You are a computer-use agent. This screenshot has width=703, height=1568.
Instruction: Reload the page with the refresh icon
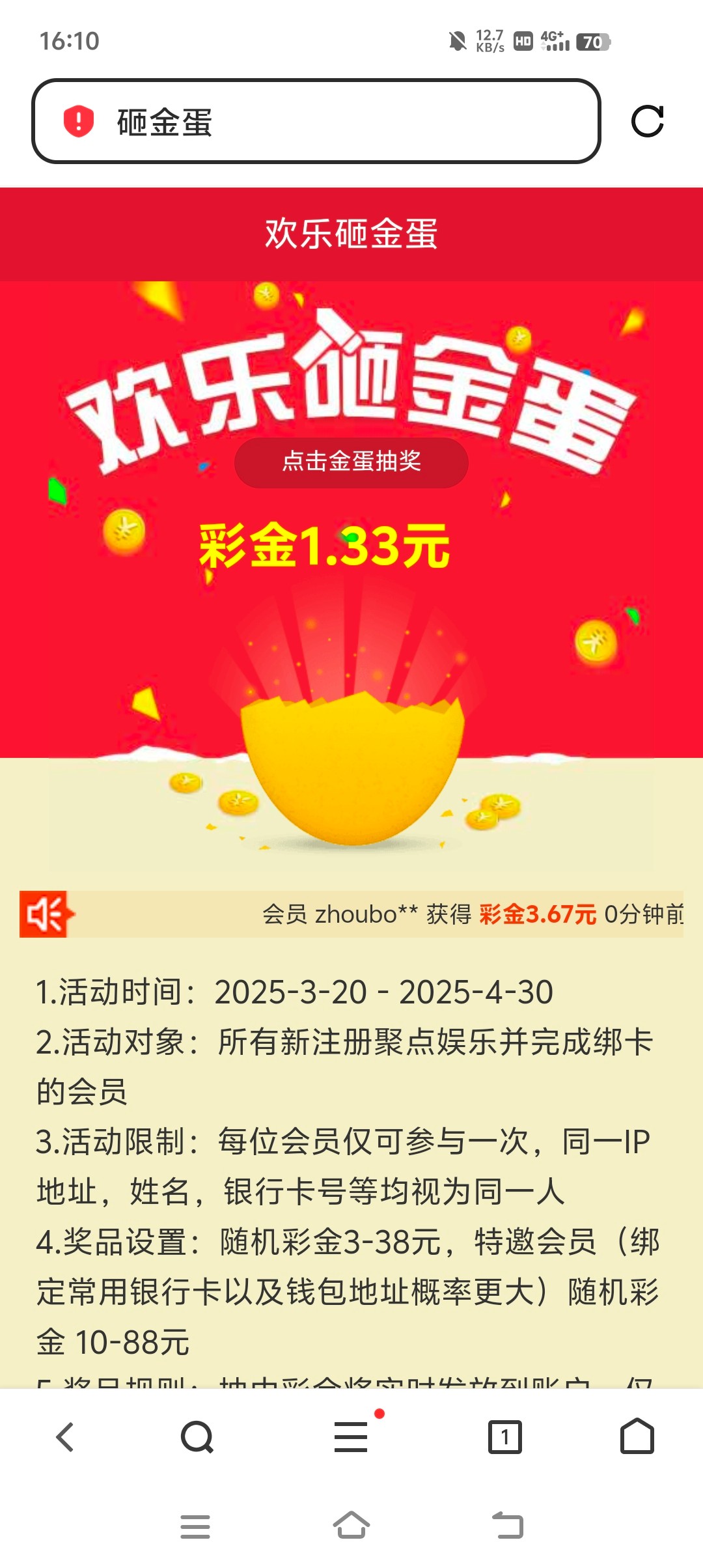pyautogui.click(x=647, y=122)
